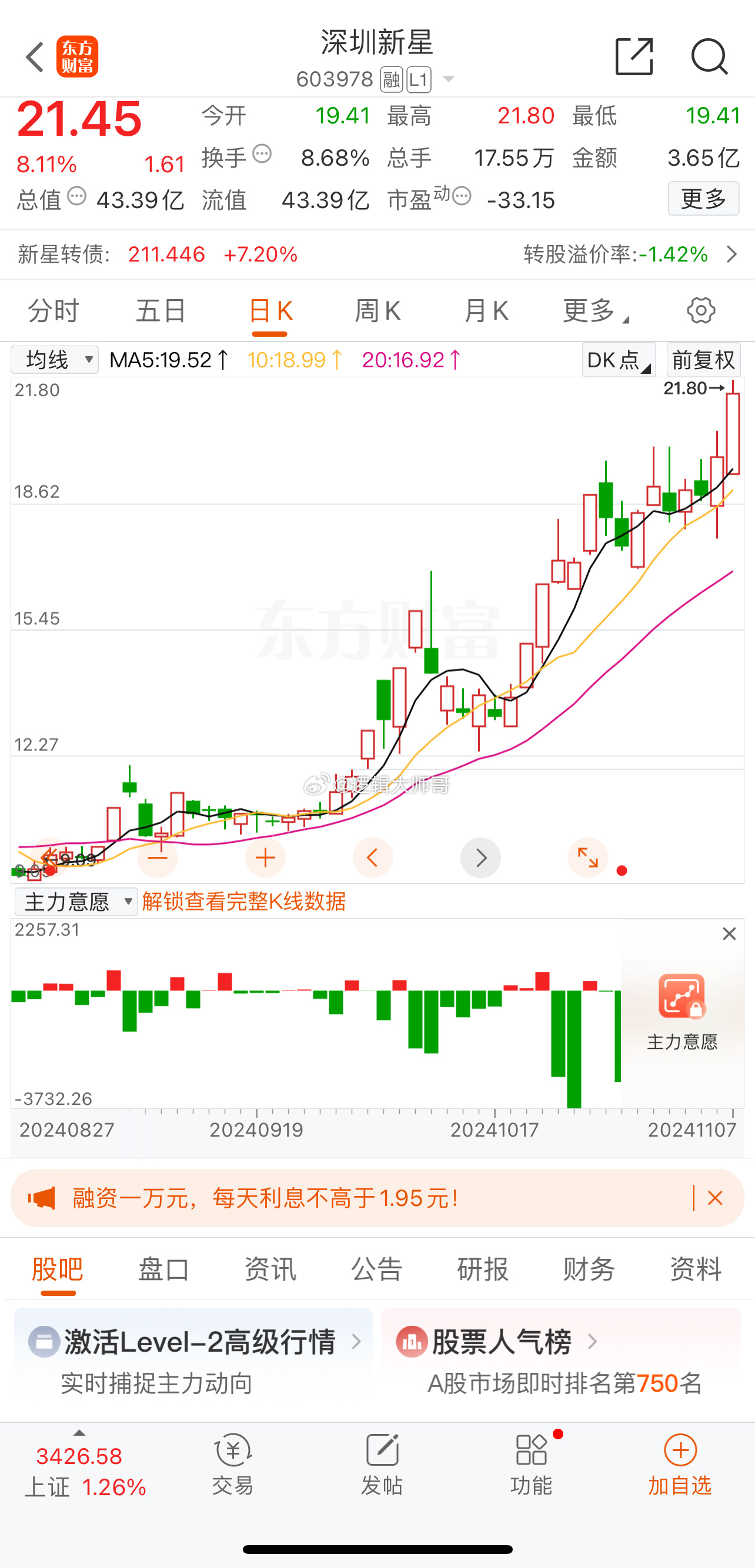Viewport: 755px width, 1568px height.
Task: Switch to the 五日 chart tab
Action: pyautogui.click(x=161, y=311)
